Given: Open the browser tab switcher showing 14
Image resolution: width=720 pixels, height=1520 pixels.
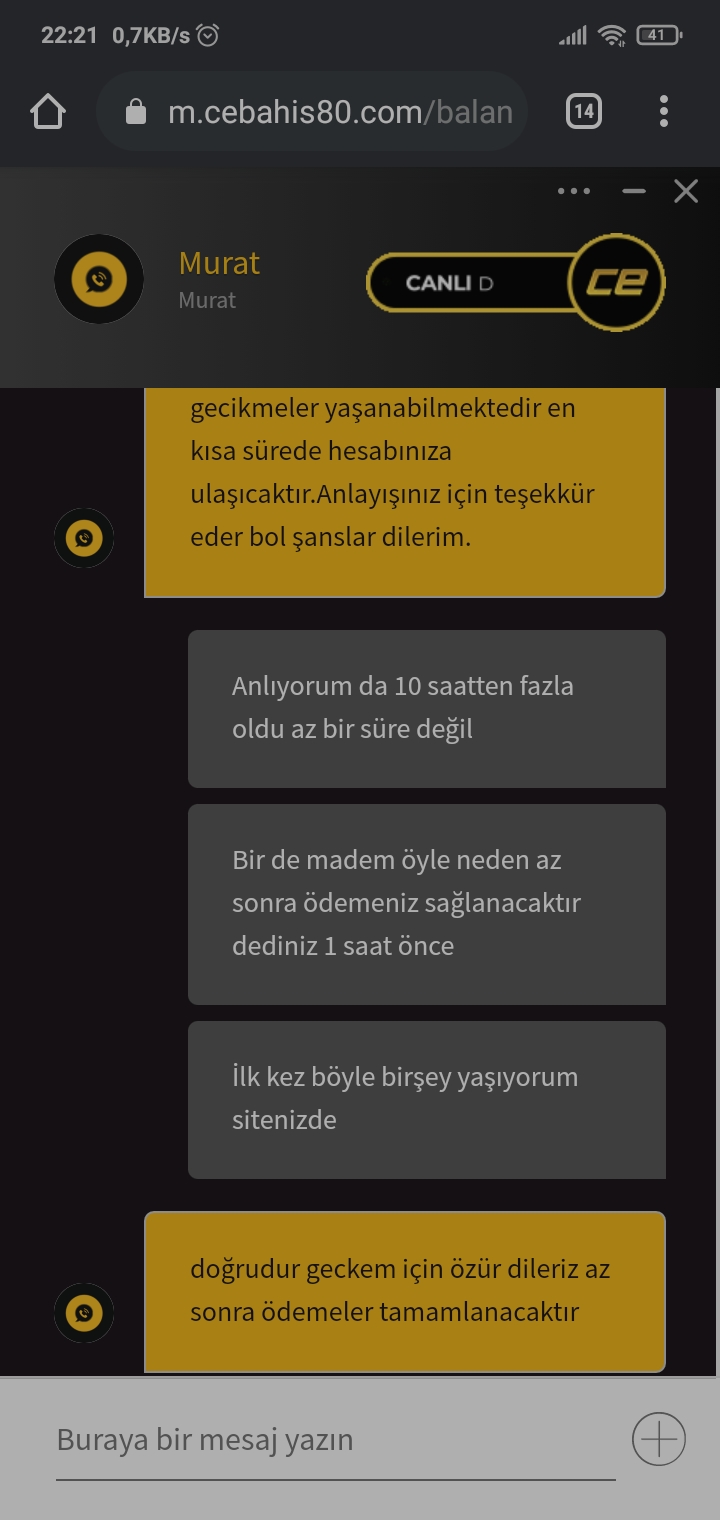Looking at the screenshot, I should (584, 111).
